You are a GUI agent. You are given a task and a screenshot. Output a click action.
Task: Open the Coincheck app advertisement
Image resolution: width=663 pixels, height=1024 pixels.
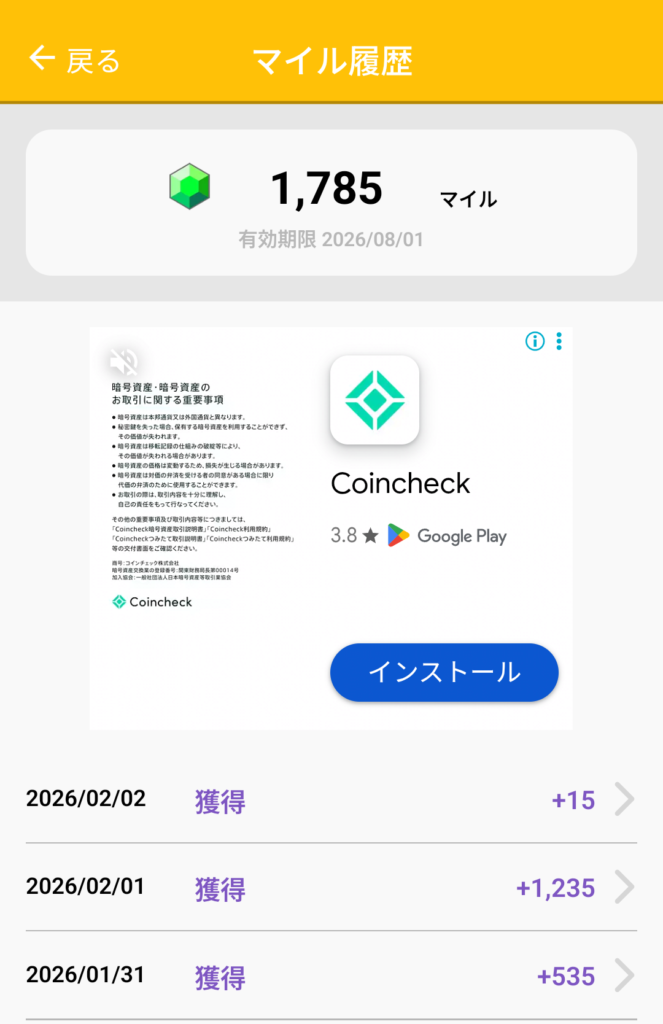coord(400,484)
